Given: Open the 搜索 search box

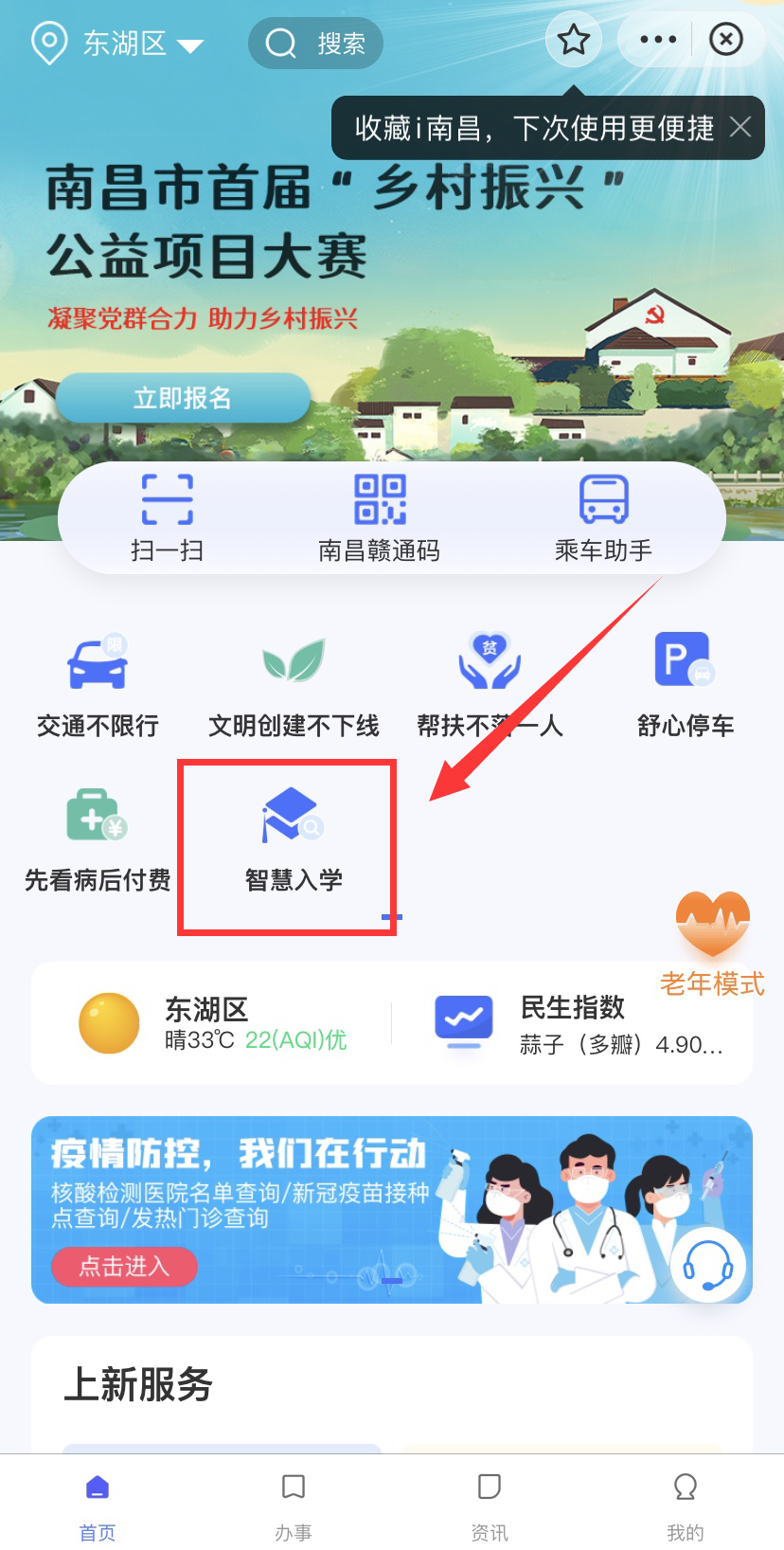Looking at the screenshot, I should (x=315, y=44).
